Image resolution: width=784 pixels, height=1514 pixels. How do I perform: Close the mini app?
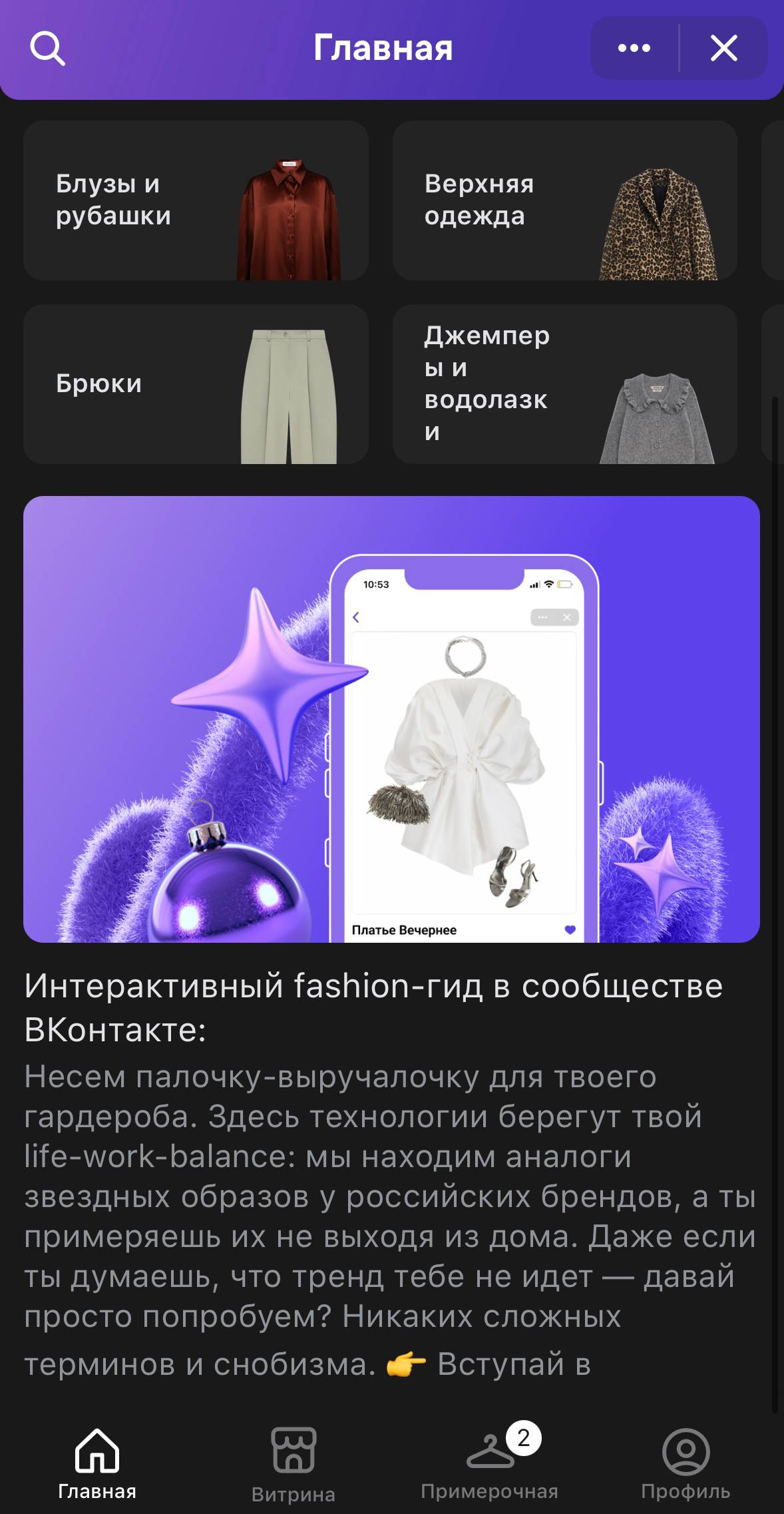click(723, 48)
